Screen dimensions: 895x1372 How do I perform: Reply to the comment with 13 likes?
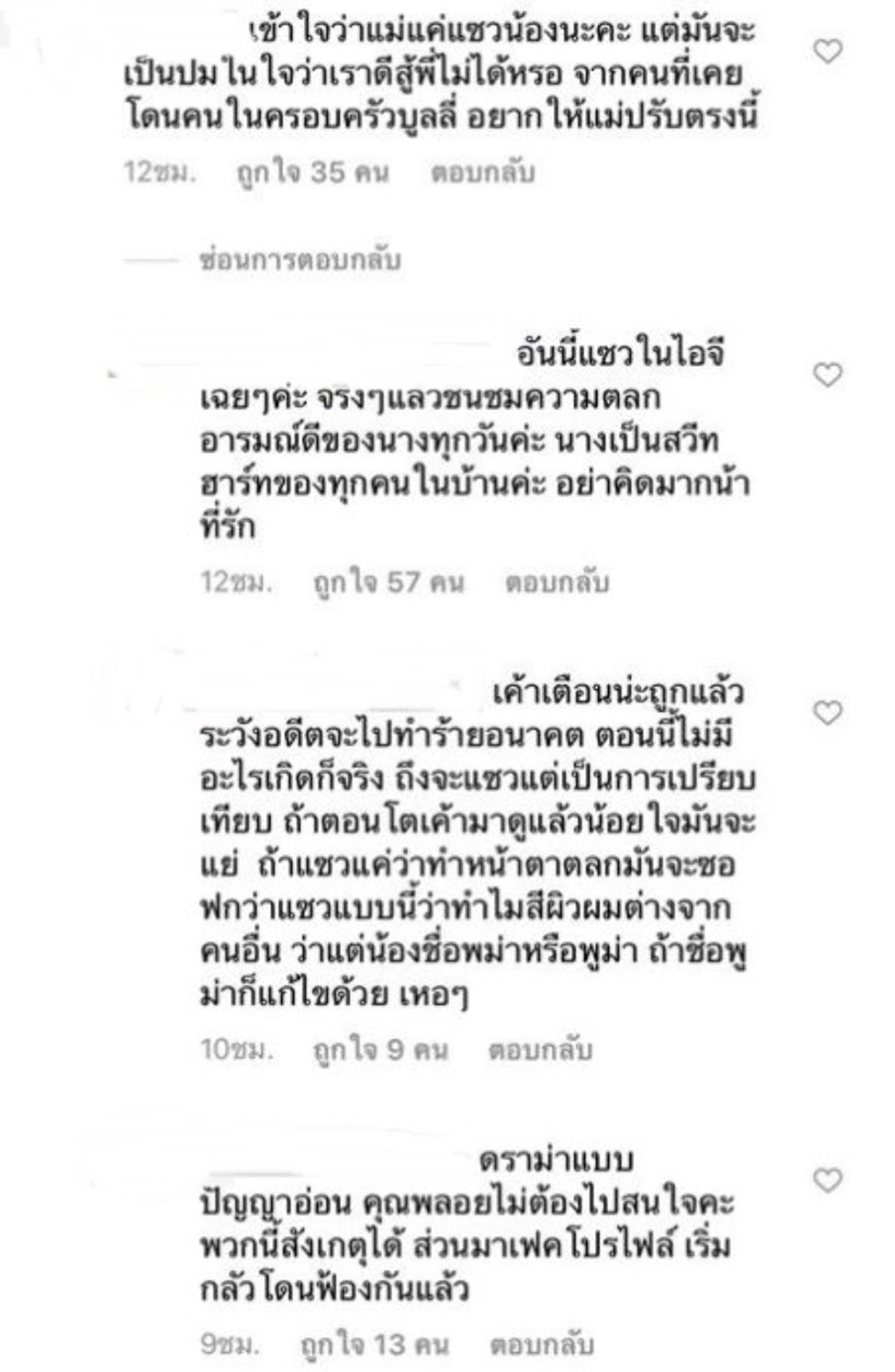pos(542,1345)
